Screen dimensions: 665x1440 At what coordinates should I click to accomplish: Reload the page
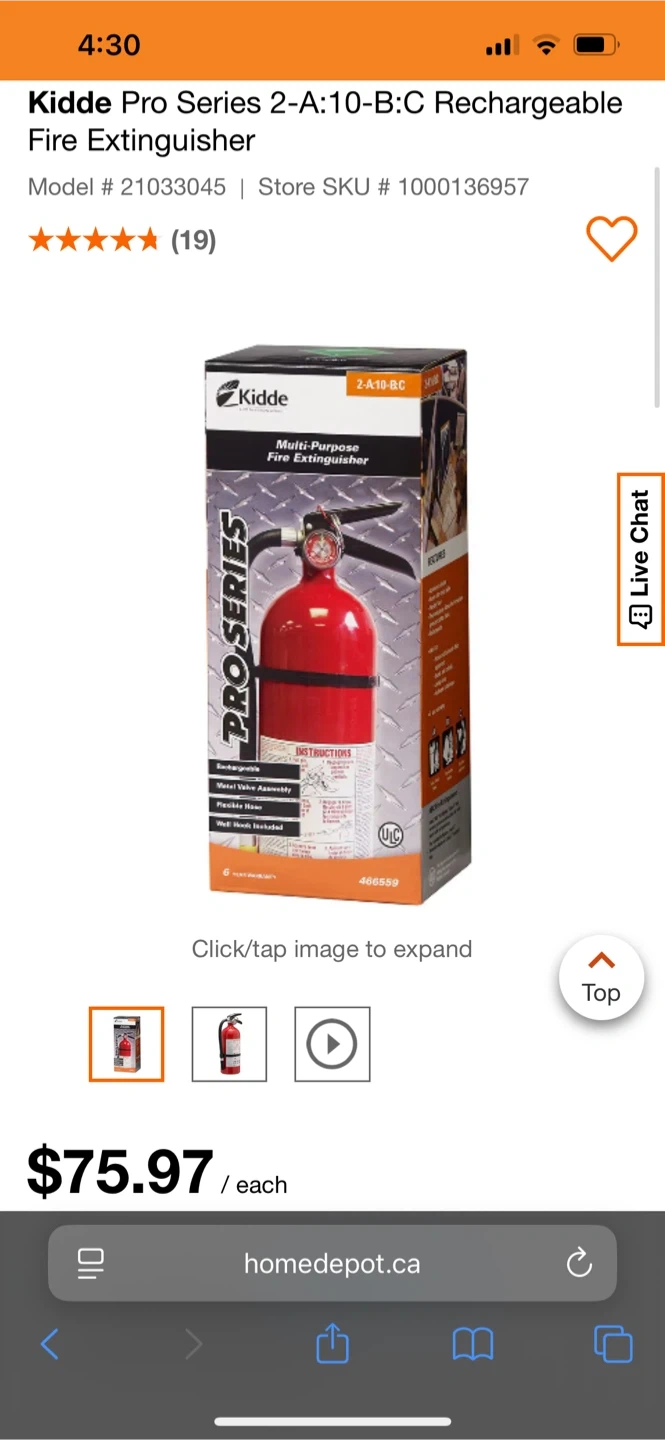point(579,1264)
